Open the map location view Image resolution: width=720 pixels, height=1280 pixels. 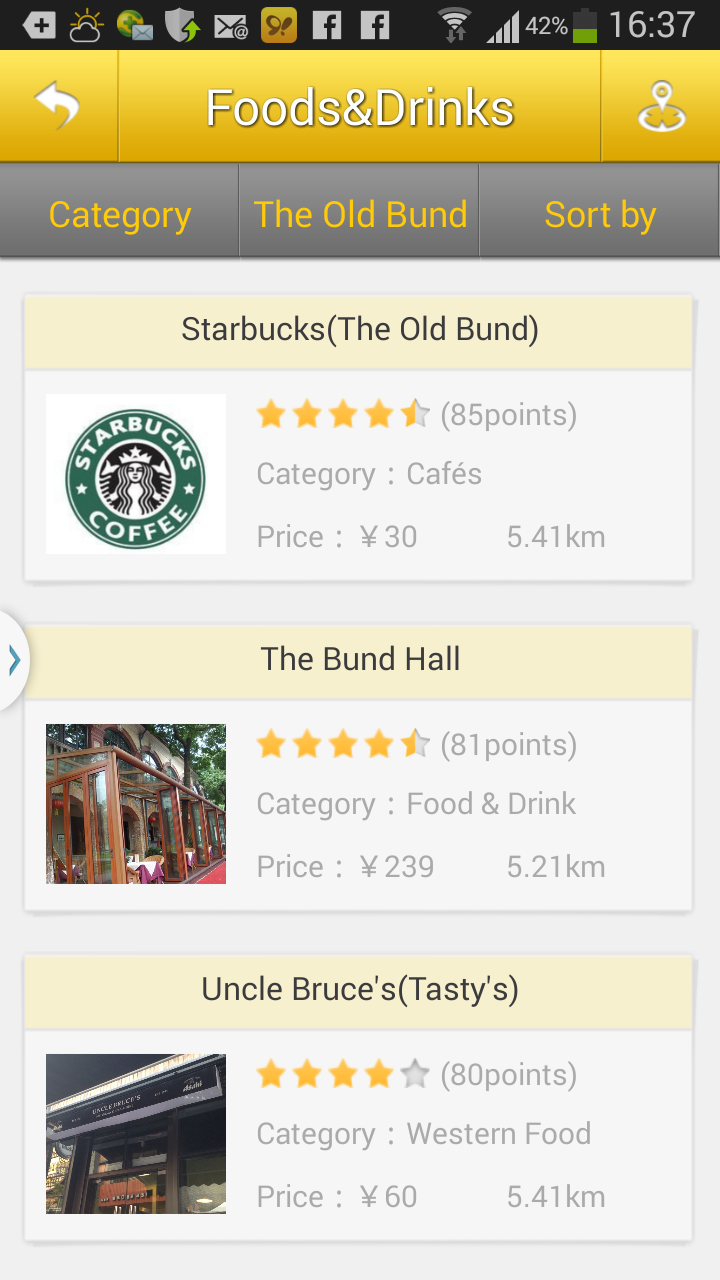[661, 106]
